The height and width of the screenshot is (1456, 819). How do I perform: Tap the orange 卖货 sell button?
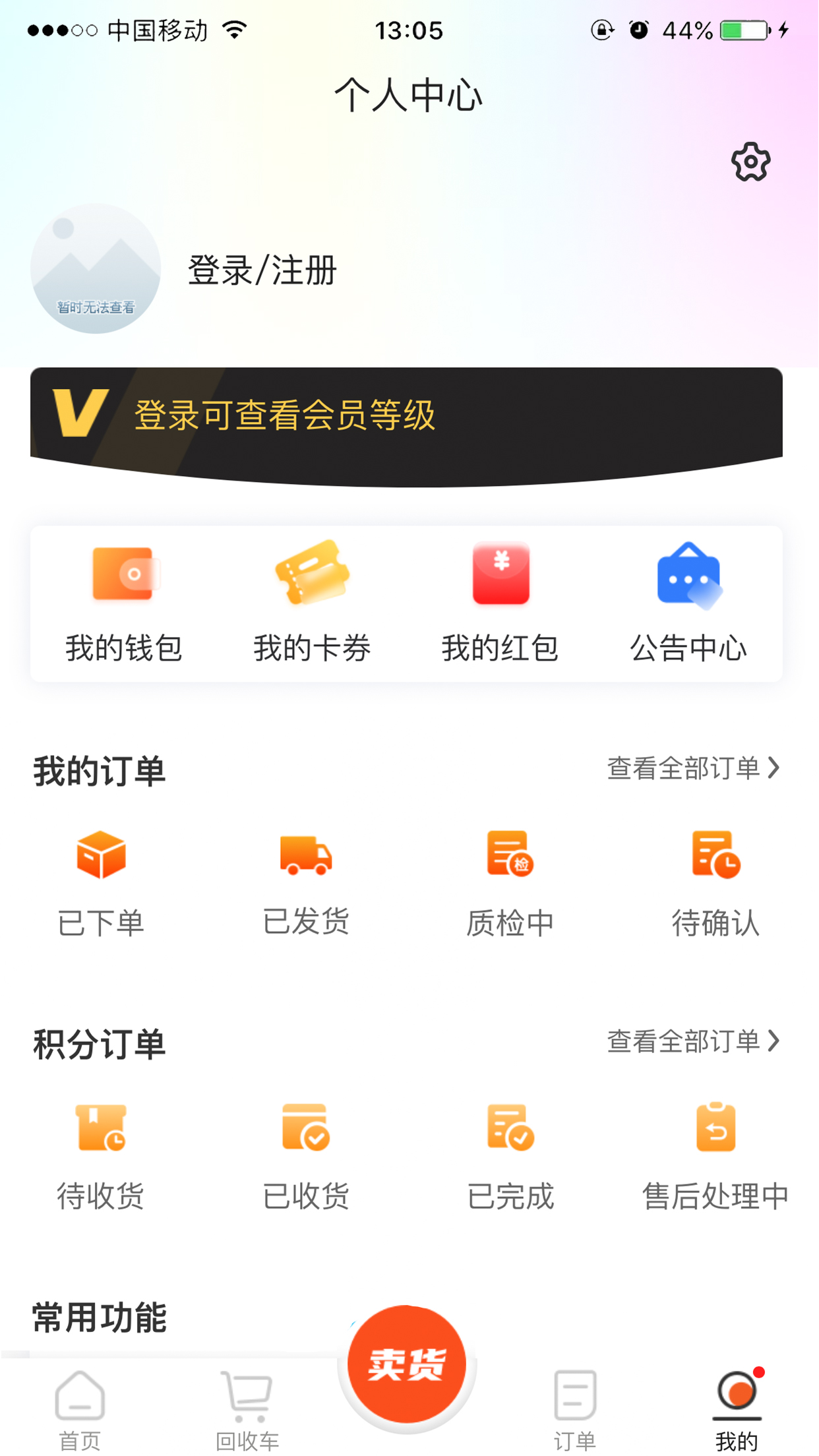pyautogui.click(x=407, y=1364)
